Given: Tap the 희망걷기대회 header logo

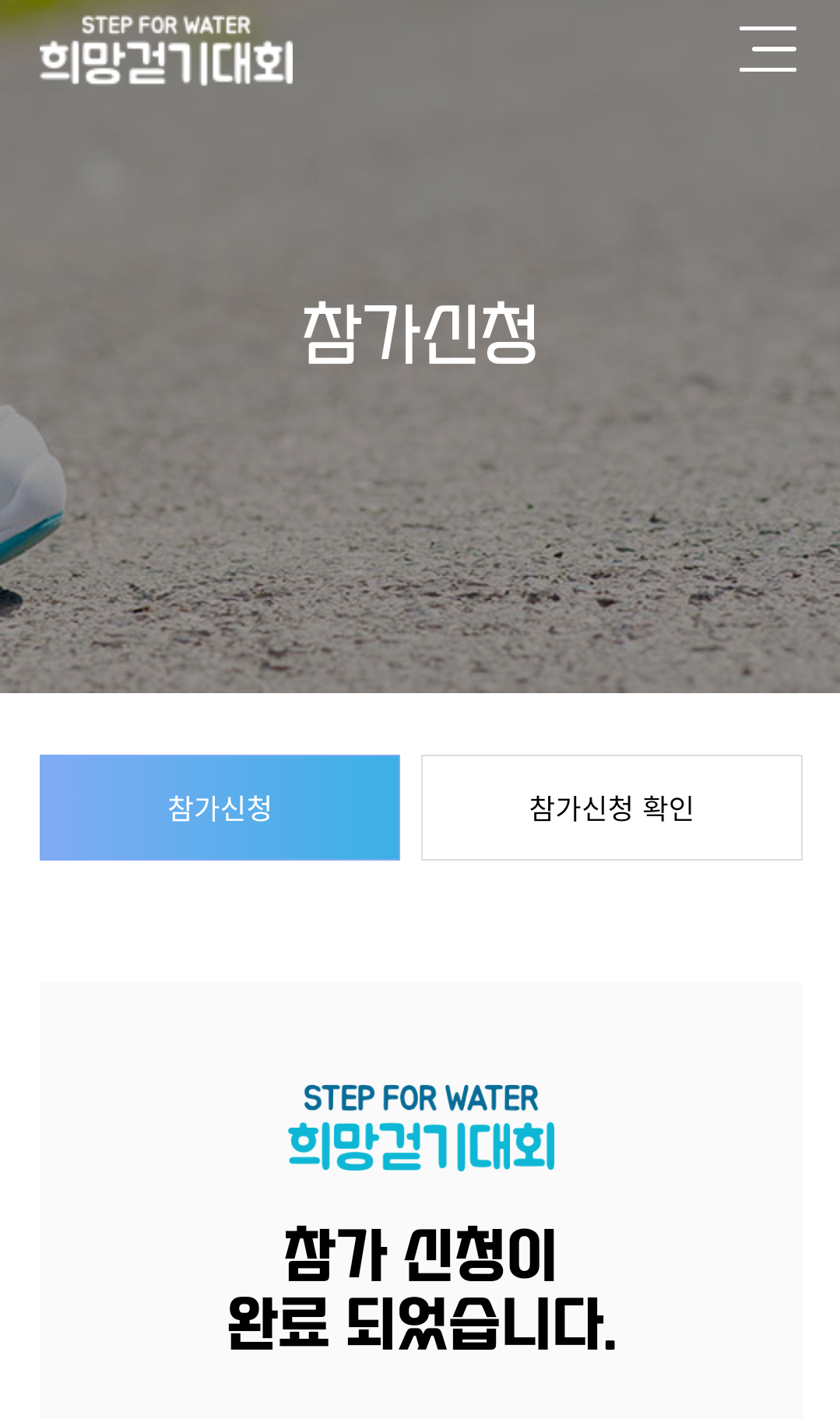Looking at the screenshot, I should point(166,51).
